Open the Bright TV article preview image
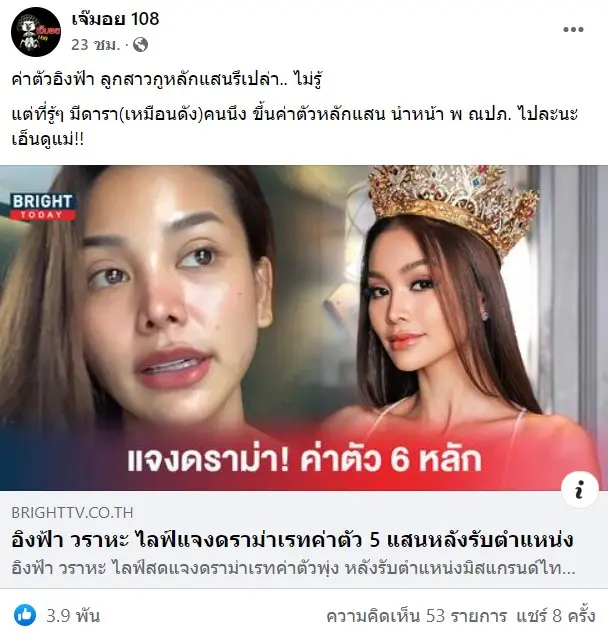 304,326
